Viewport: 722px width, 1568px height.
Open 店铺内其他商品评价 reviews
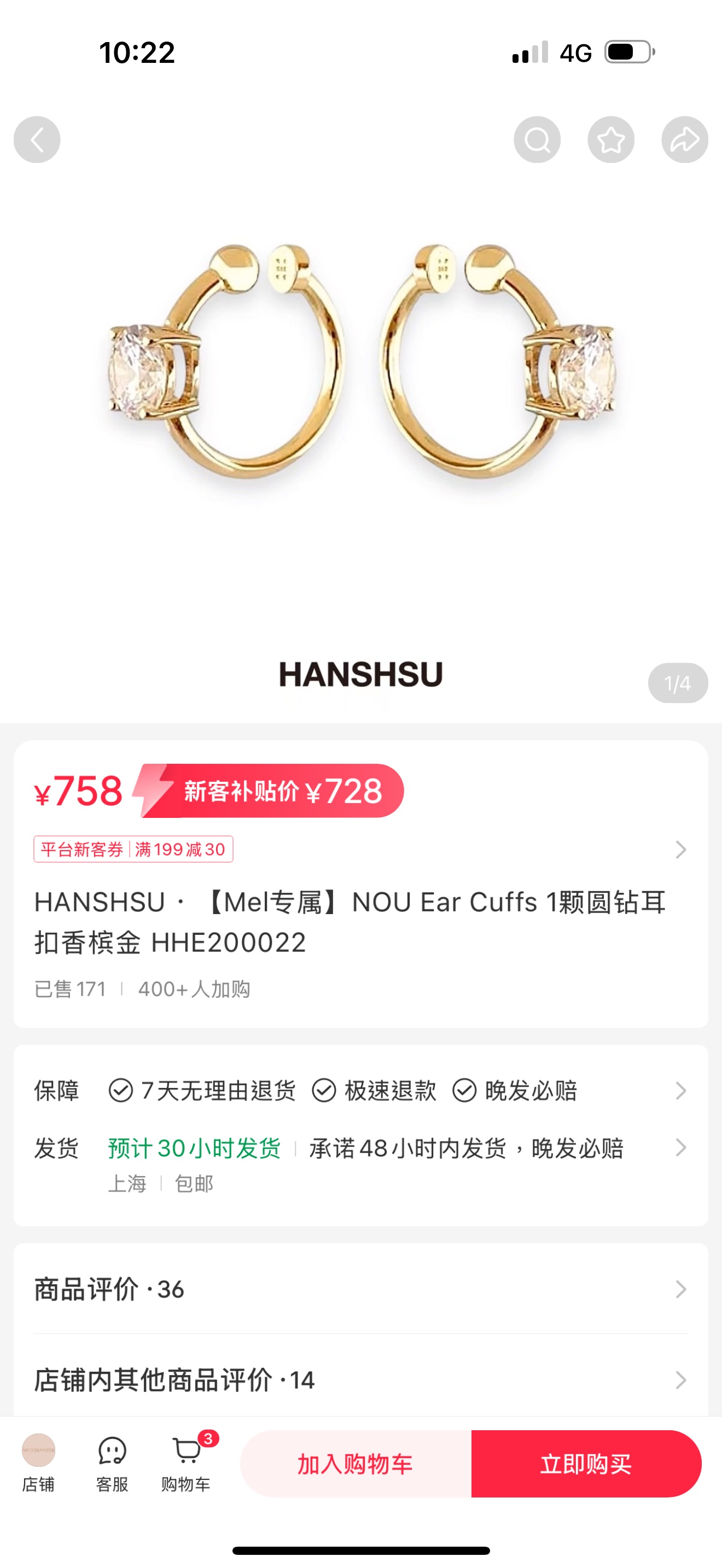point(360,1380)
